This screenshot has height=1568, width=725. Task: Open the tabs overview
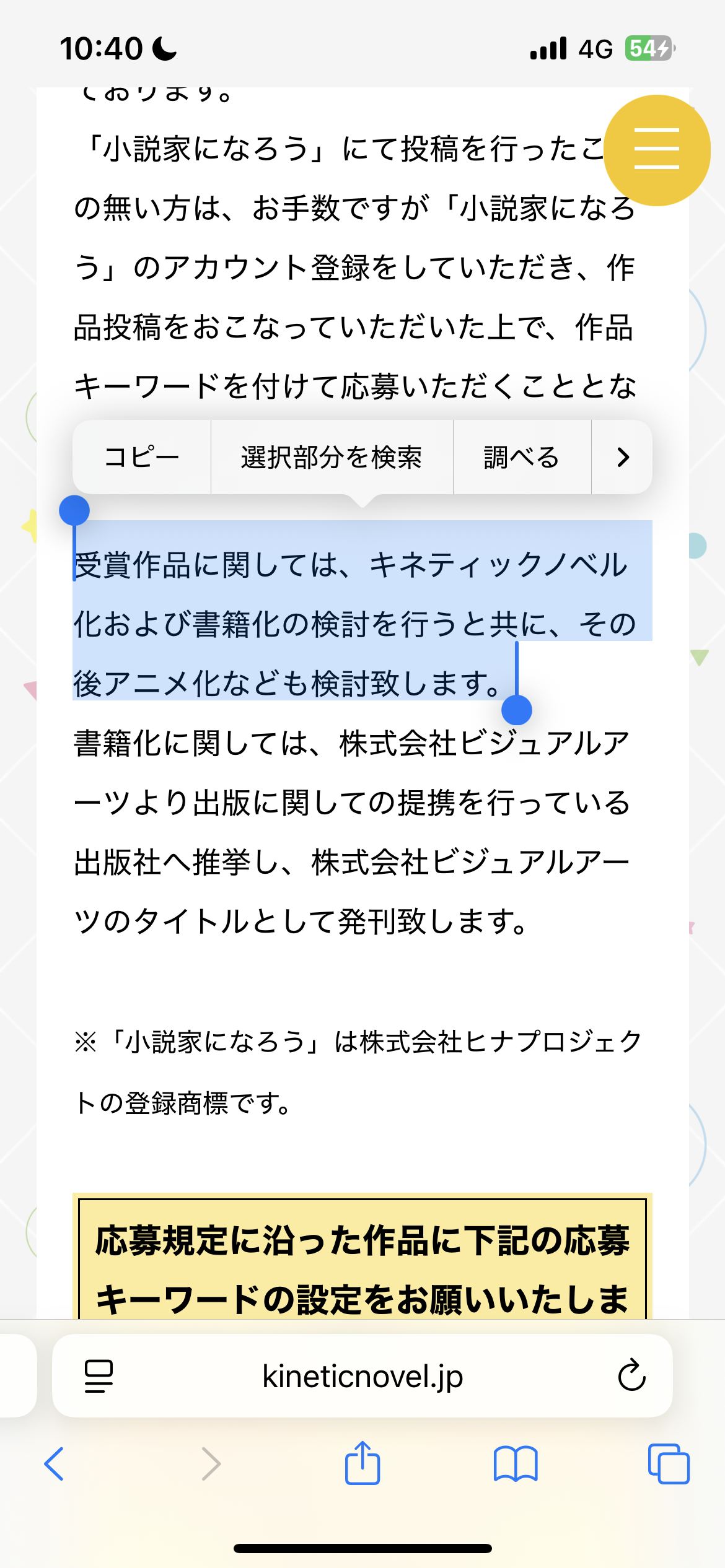coord(668,1464)
